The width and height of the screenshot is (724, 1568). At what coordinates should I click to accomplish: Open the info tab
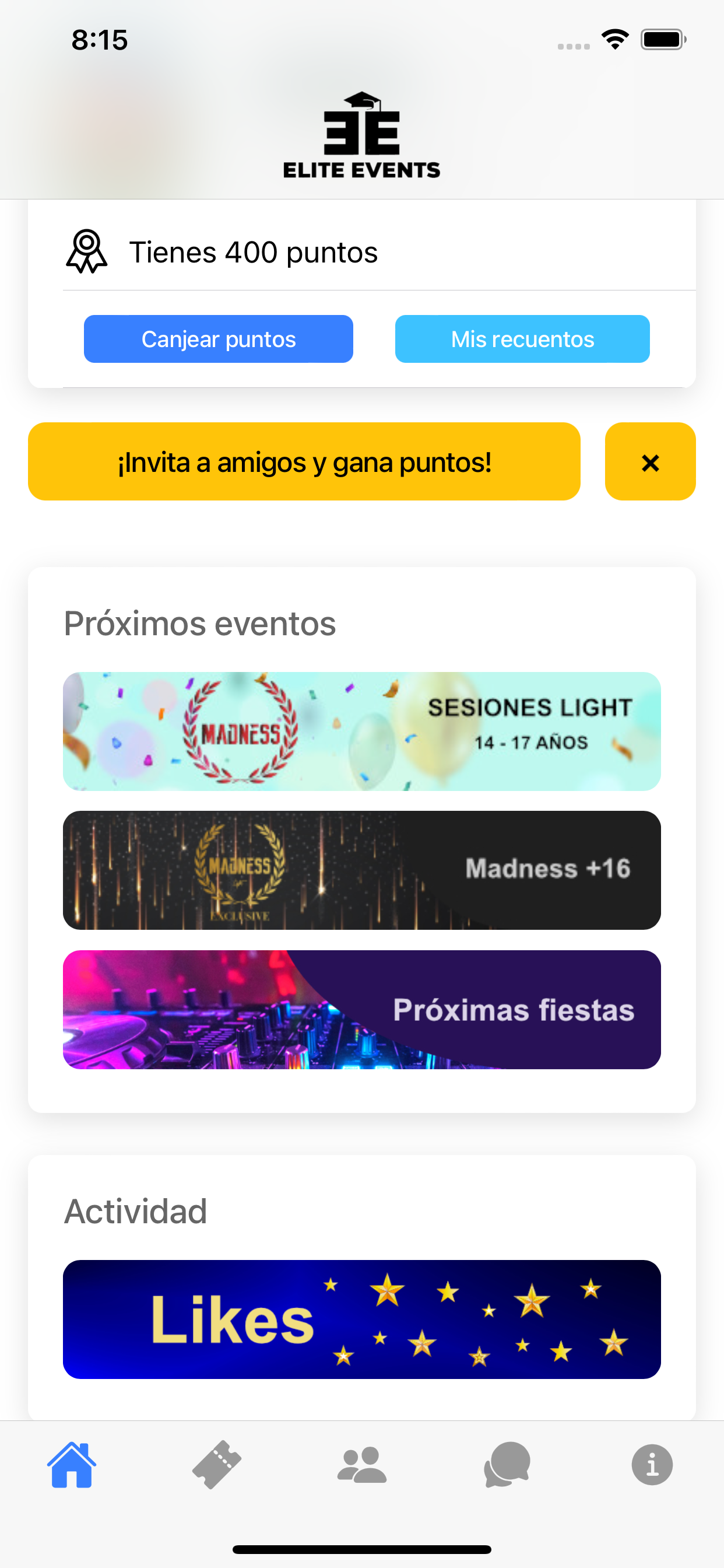[652, 1465]
